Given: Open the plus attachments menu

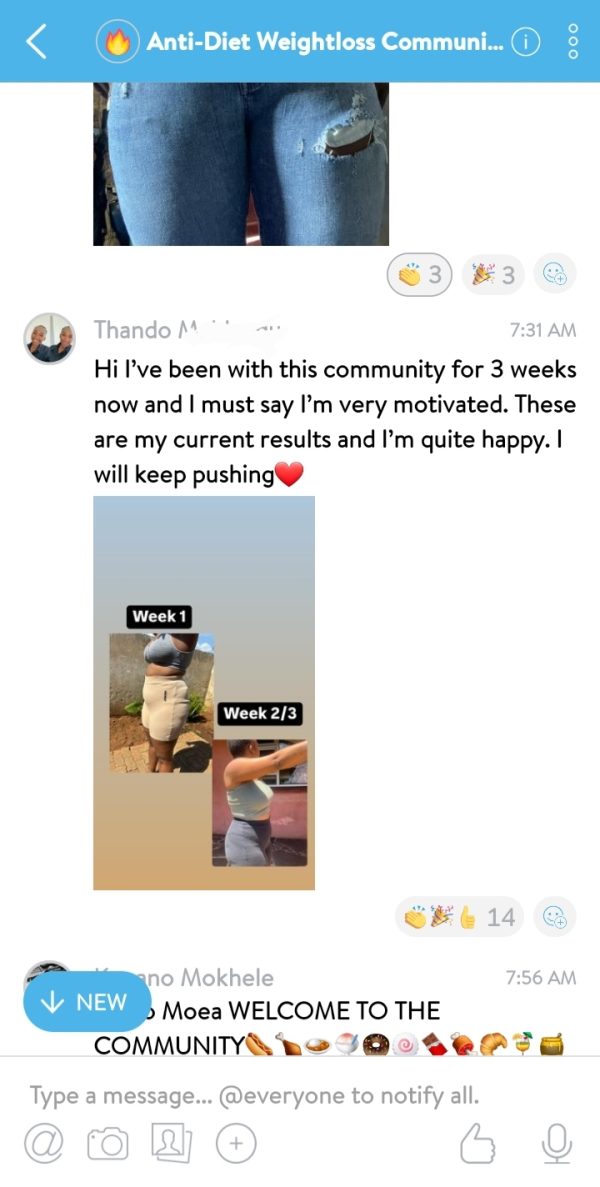Looking at the screenshot, I should (x=236, y=1143).
